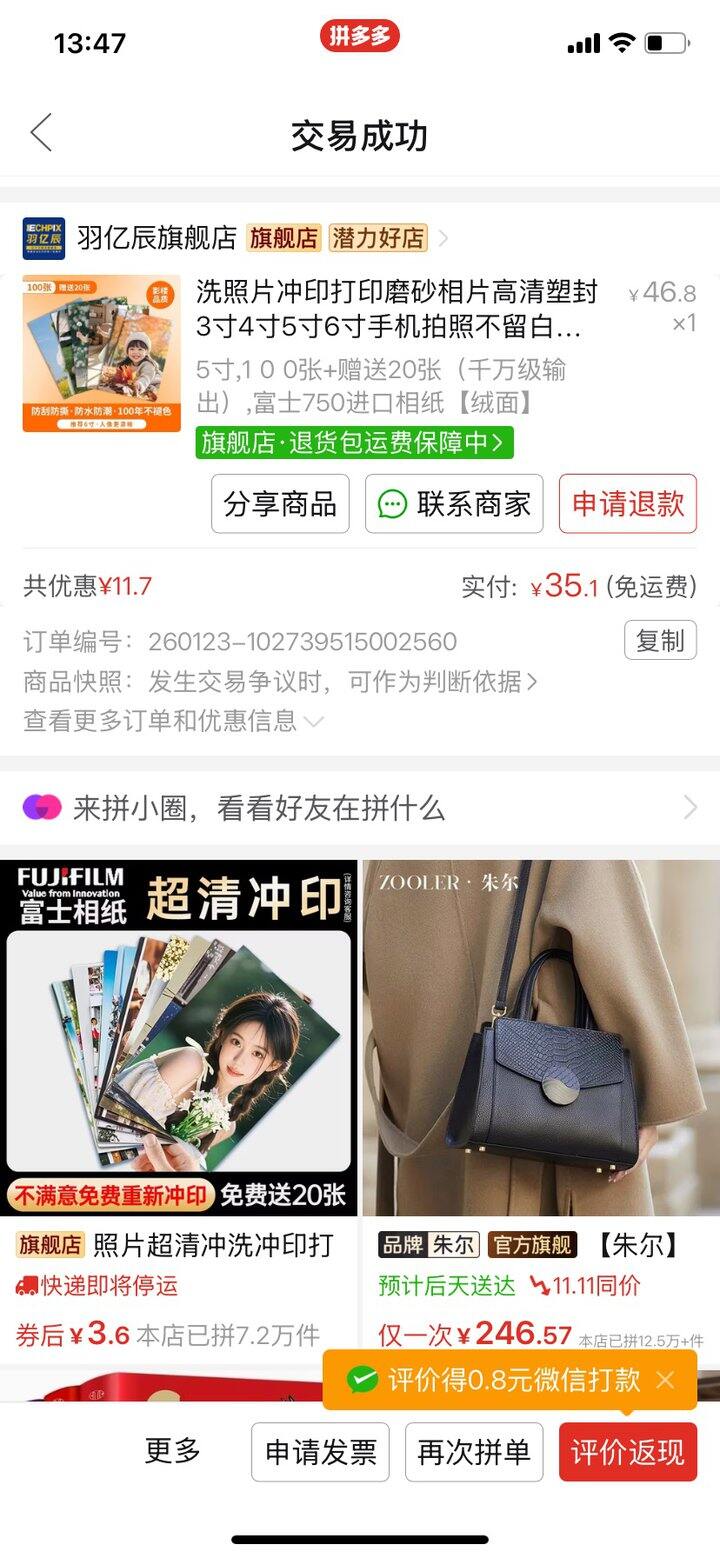
Task: Expand 查看更多订单和优惠信息
Action: click(172, 720)
